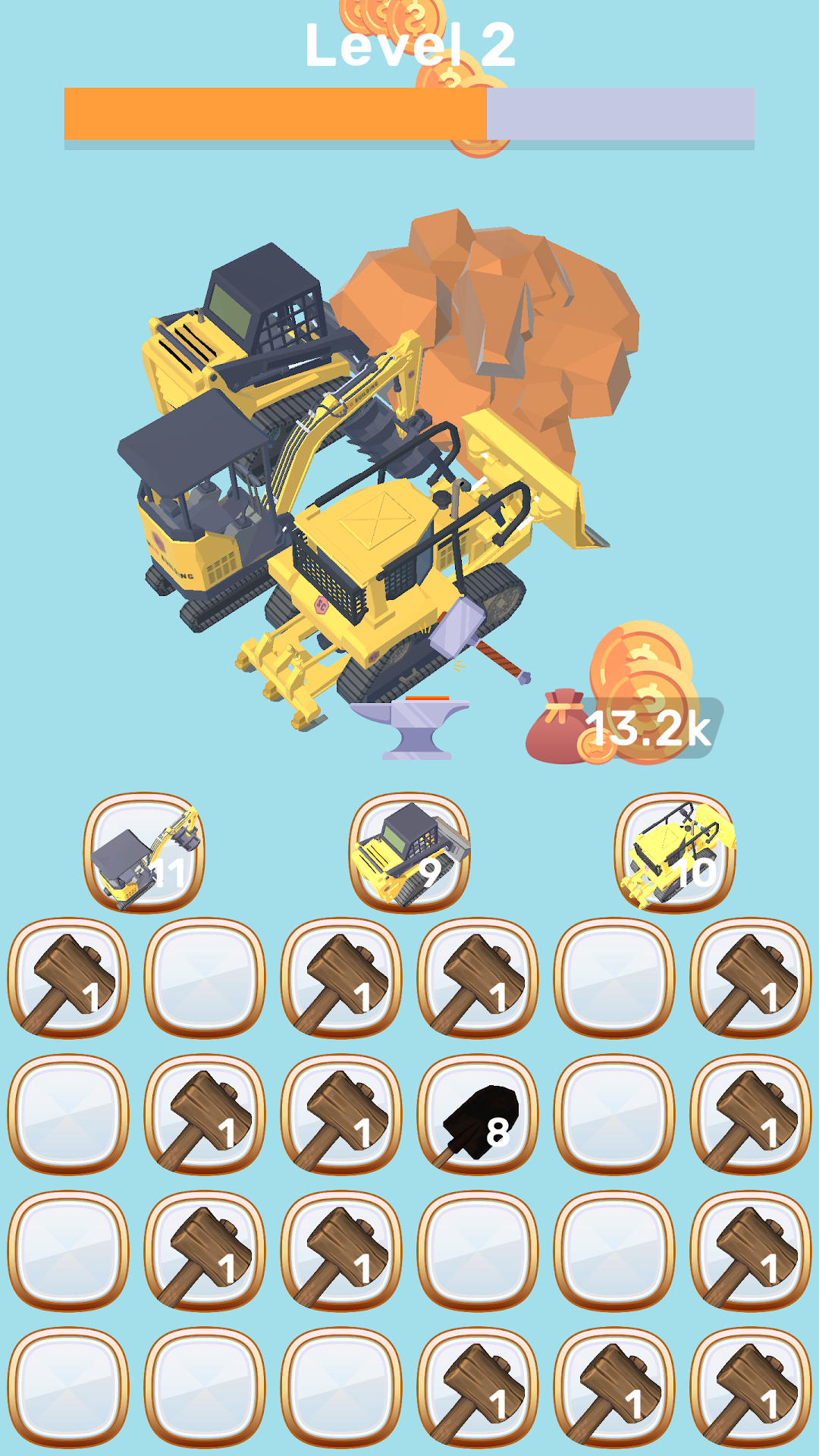Select the loader slot numbered 9

coord(409,853)
